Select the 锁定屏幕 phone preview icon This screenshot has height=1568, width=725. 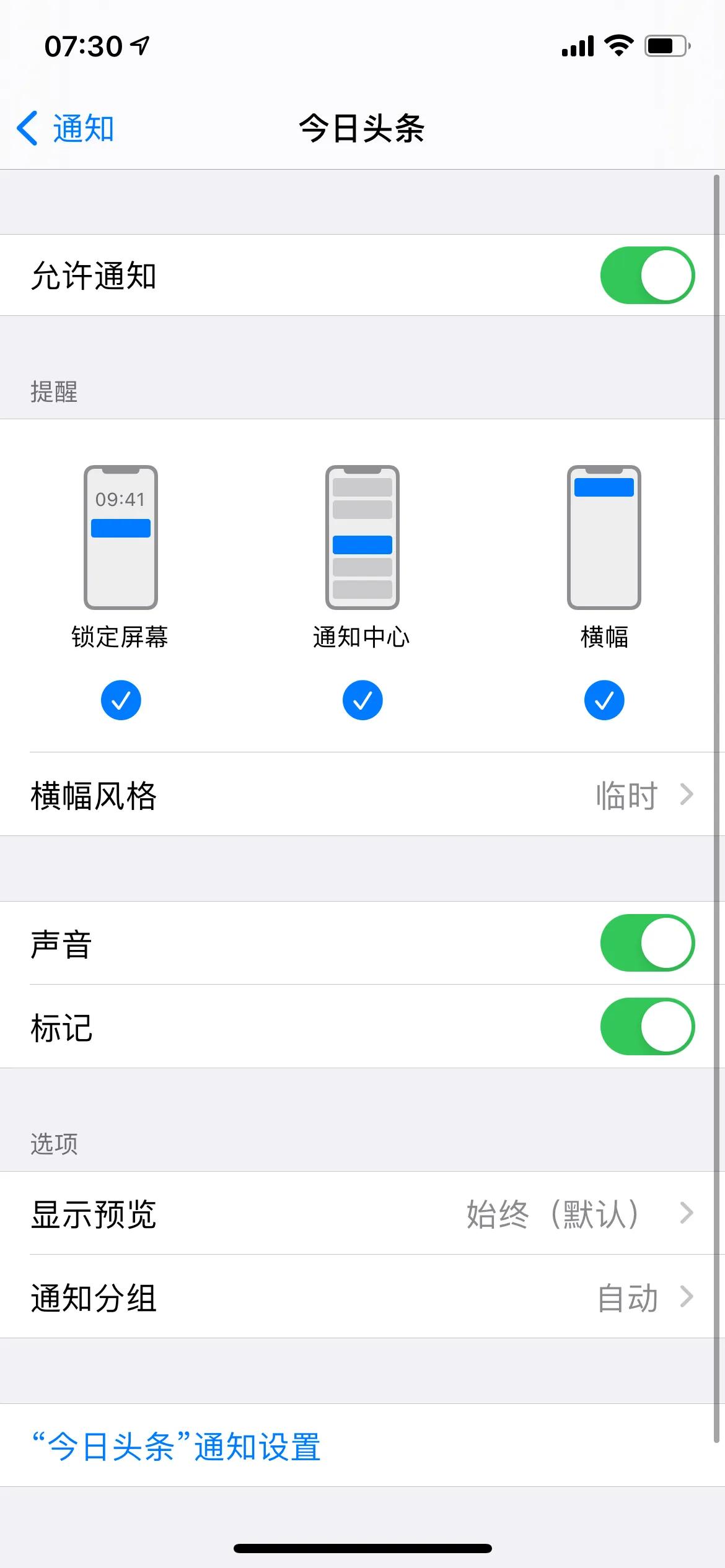tap(121, 538)
